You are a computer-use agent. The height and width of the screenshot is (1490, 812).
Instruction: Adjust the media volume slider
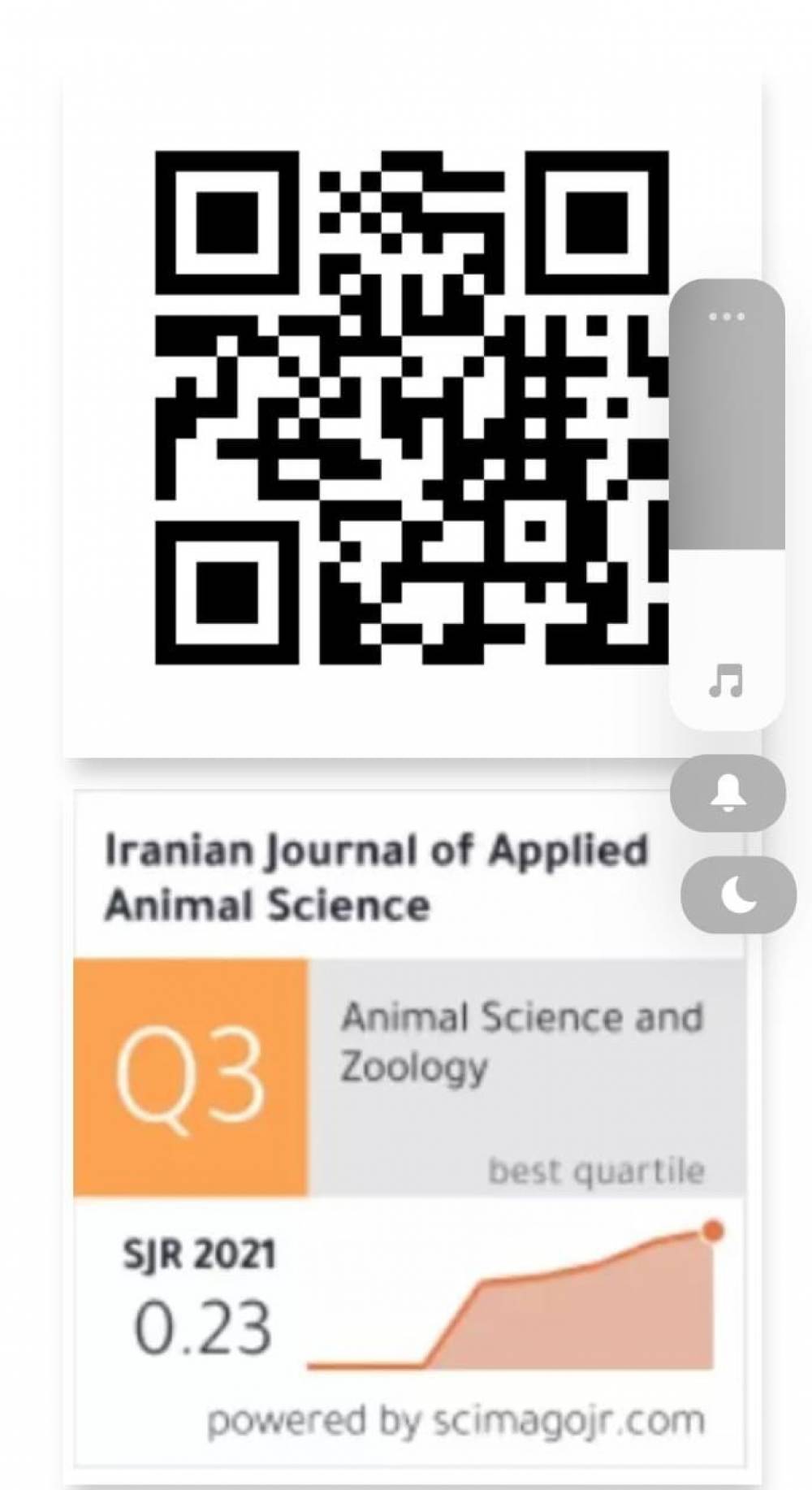point(726,487)
